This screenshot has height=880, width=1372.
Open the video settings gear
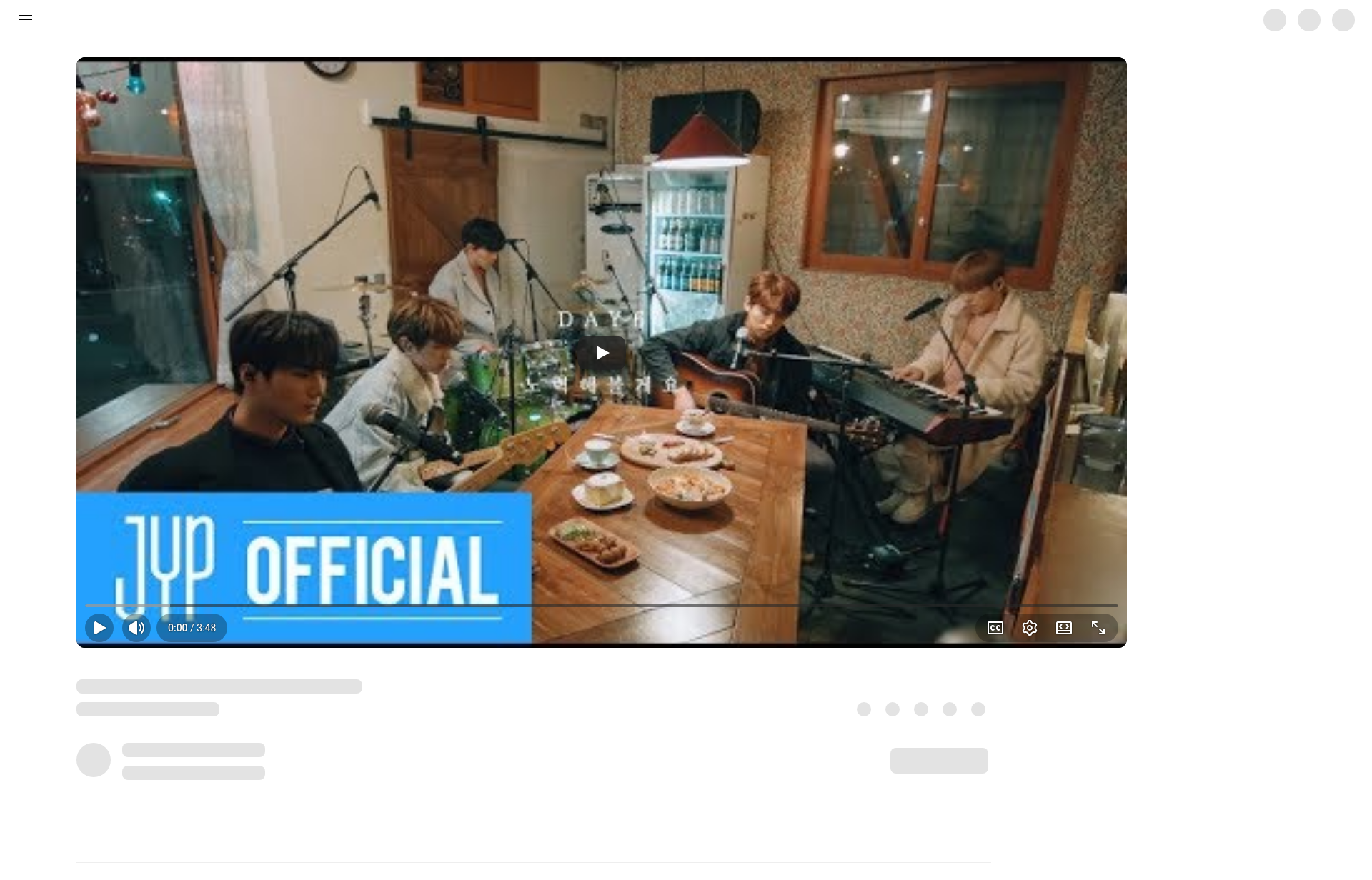point(1030,628)
